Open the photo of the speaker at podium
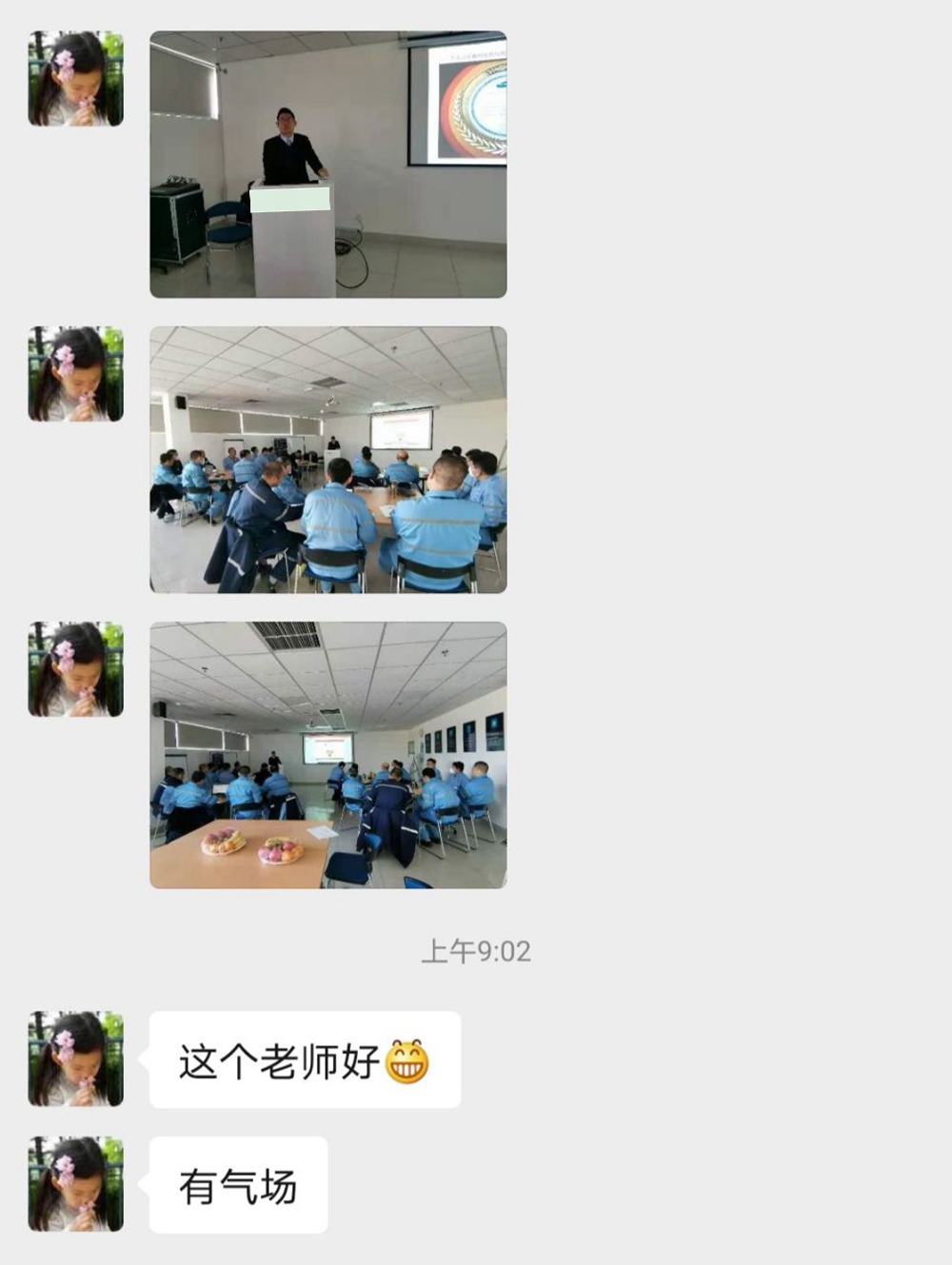952x1265 pixels. [x=327, y=165]
